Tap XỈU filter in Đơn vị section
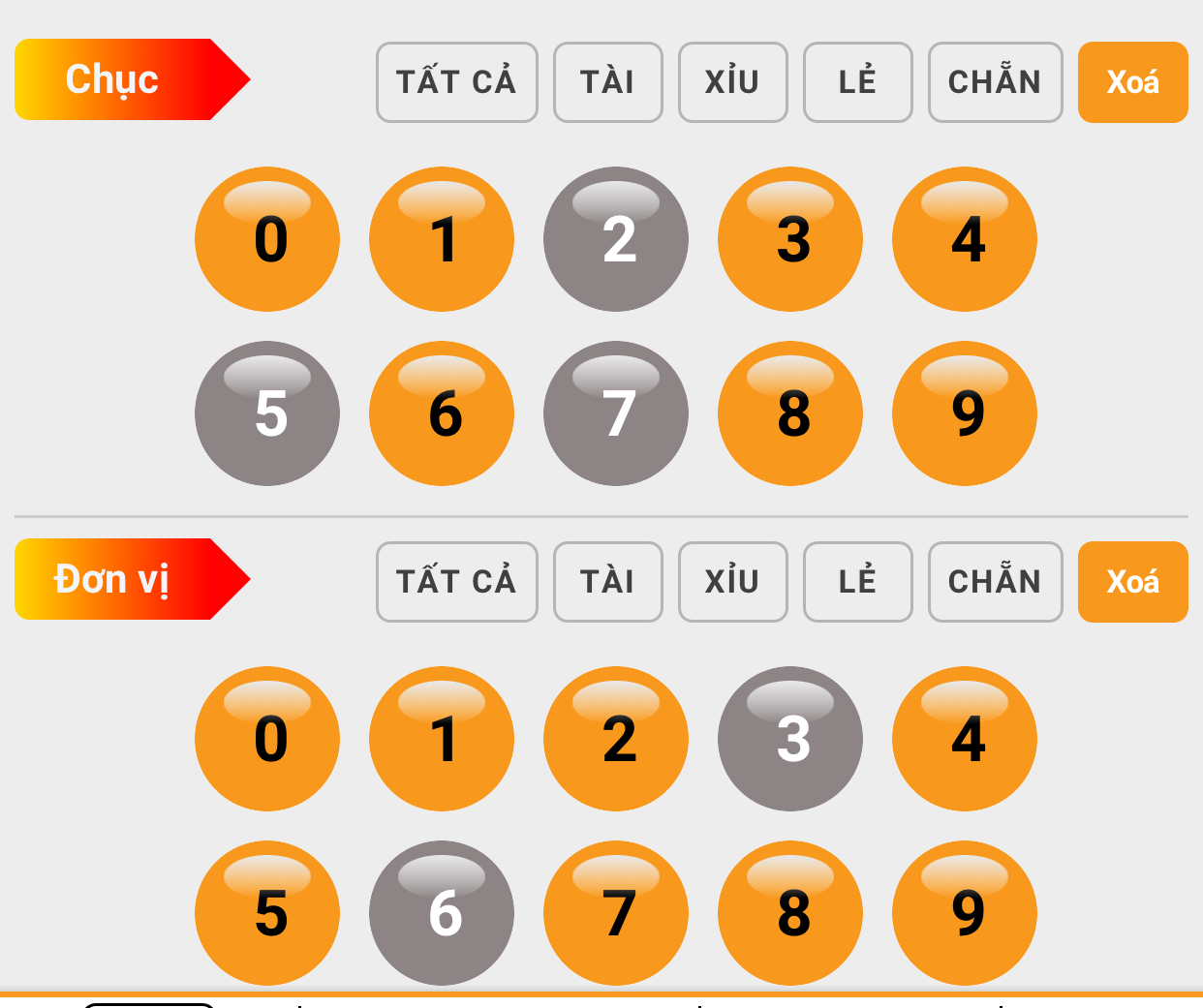Viewport: 1203px width, 1008px height. pos(732,582)
